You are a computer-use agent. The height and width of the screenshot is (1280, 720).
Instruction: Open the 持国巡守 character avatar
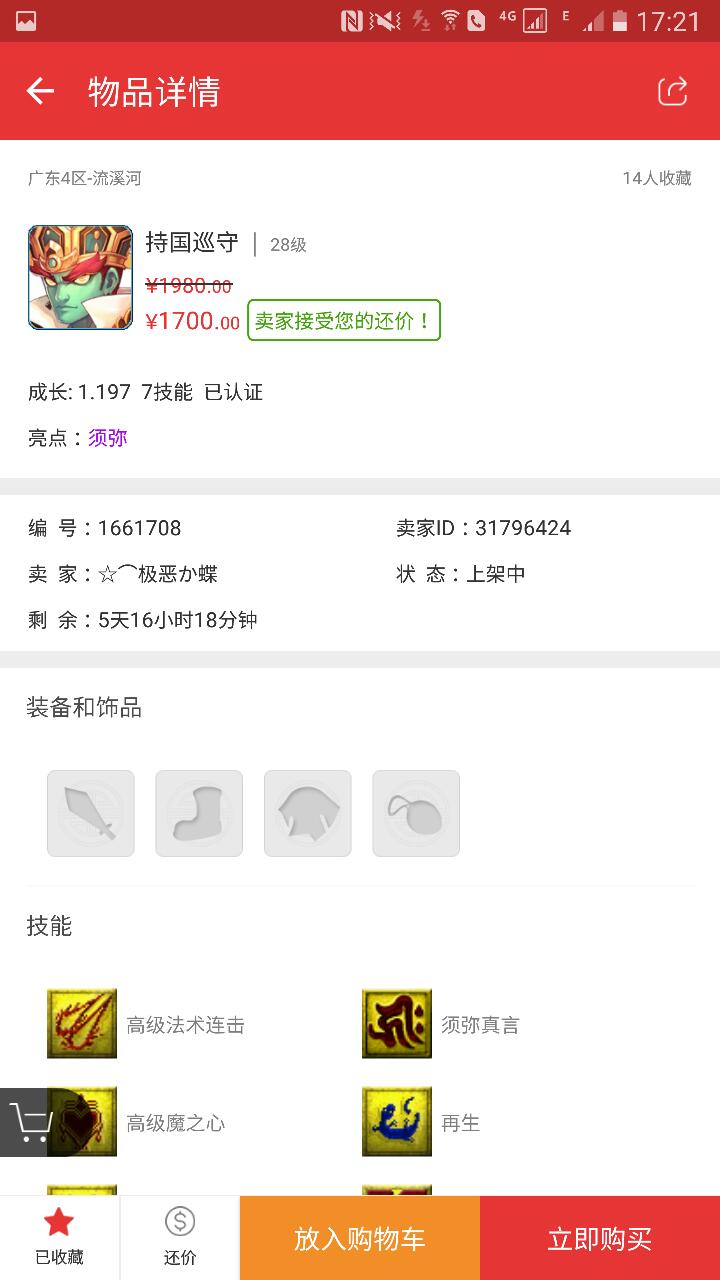[x=80, y=277]
